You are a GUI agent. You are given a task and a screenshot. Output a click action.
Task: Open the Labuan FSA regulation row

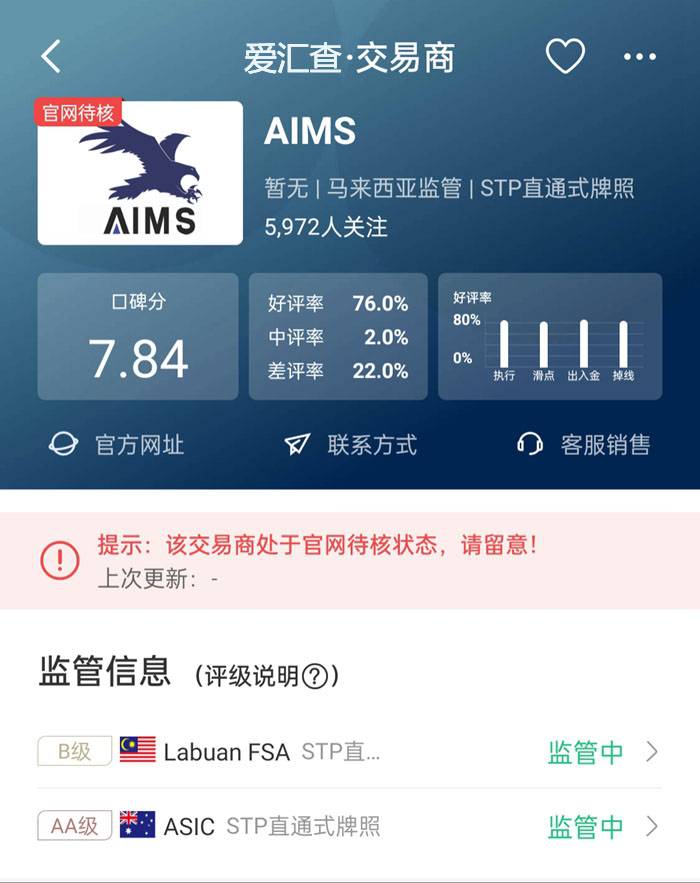tap(350, 752)
